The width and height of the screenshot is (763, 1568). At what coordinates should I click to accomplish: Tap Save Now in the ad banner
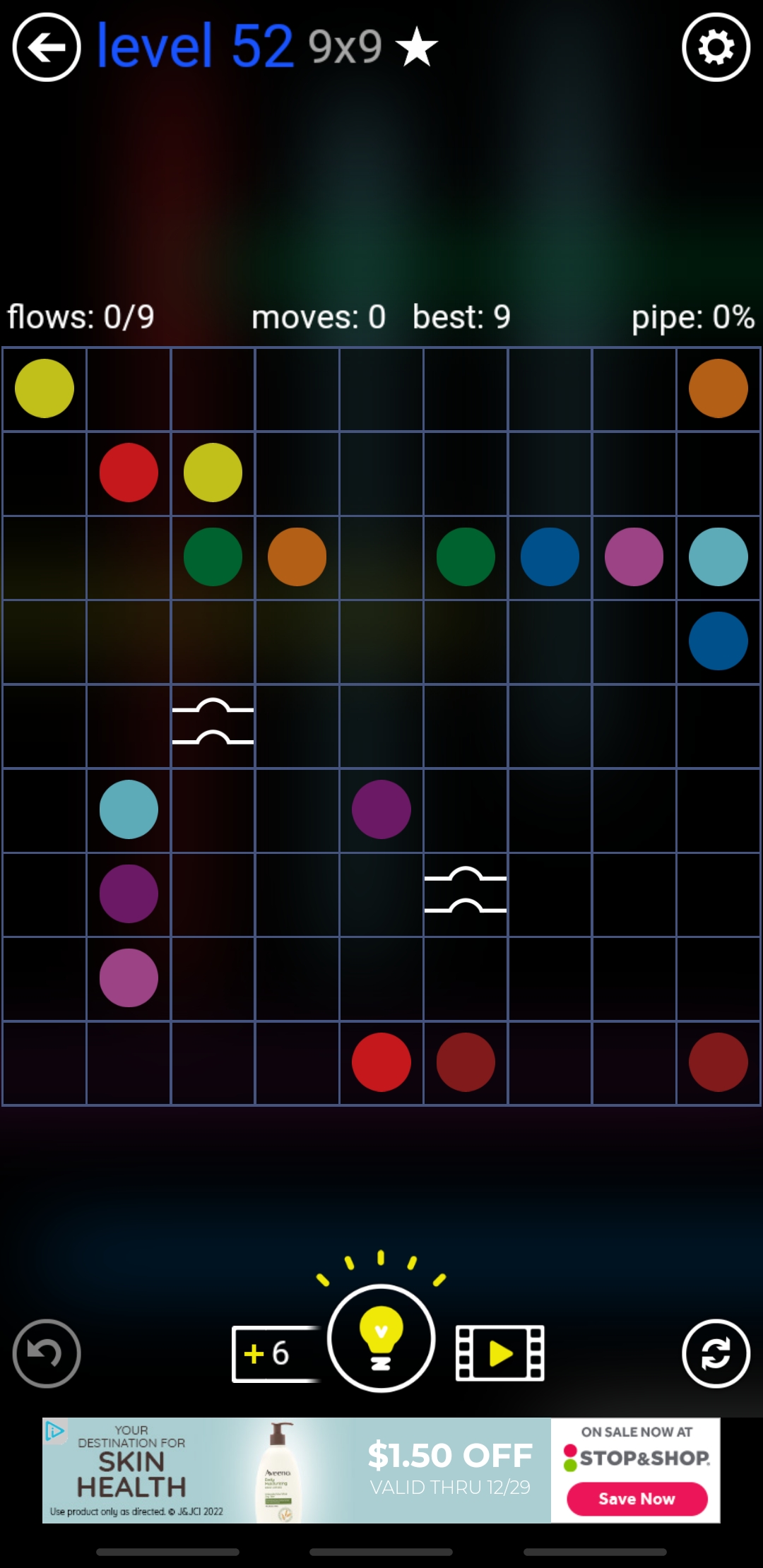[637, 1499]
